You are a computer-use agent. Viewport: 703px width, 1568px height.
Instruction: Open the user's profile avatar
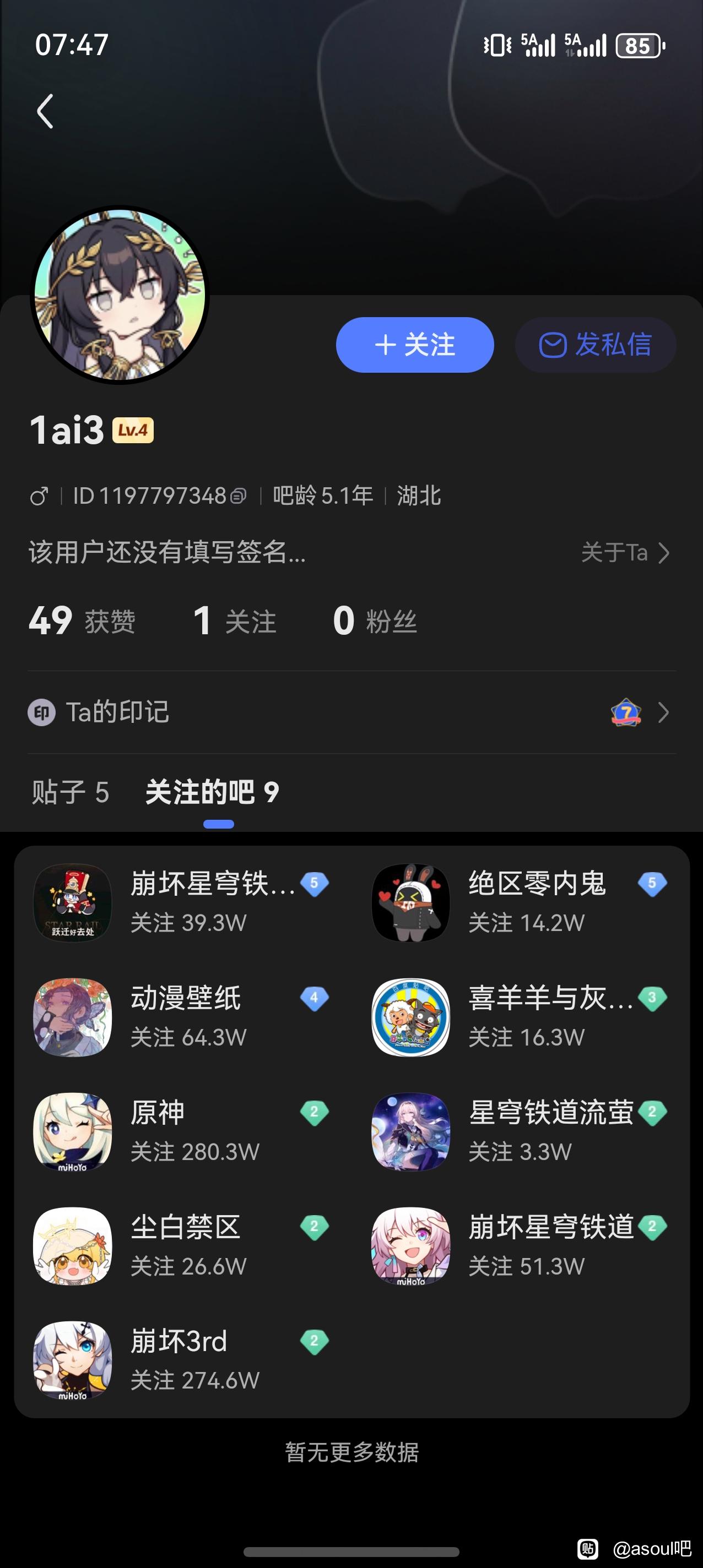tap(120, 295)
